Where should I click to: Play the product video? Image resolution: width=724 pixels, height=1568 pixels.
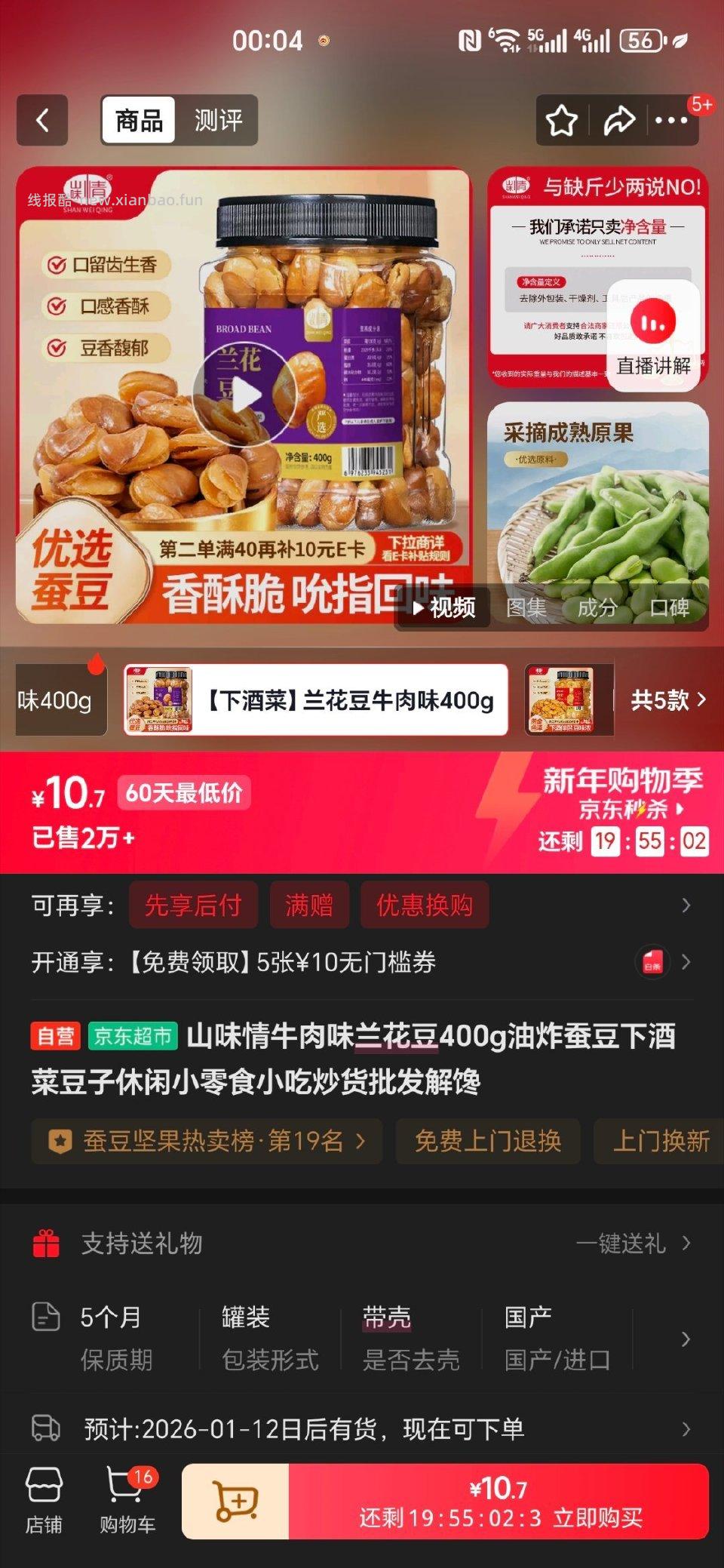[245, 392]
